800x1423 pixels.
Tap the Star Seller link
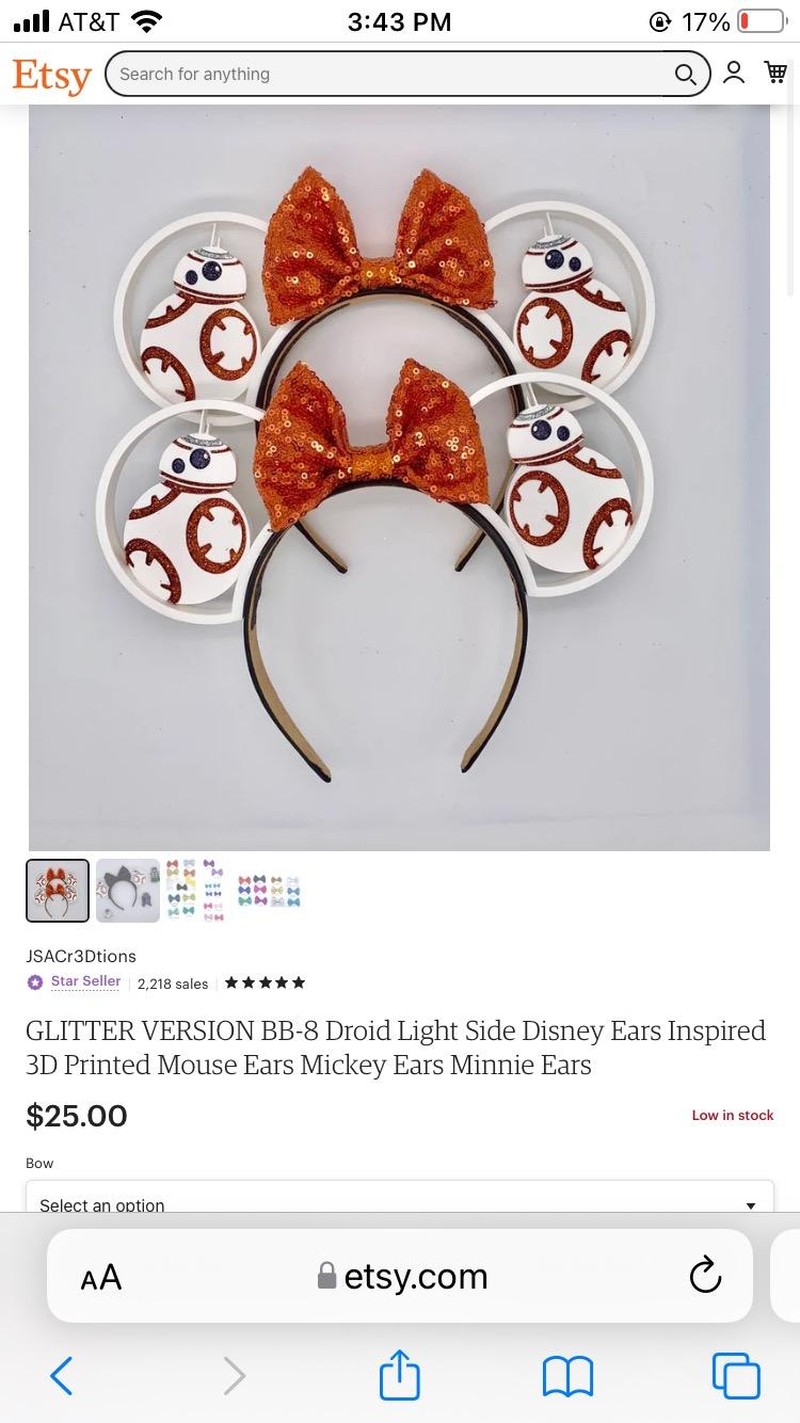(x=85, y=982)
